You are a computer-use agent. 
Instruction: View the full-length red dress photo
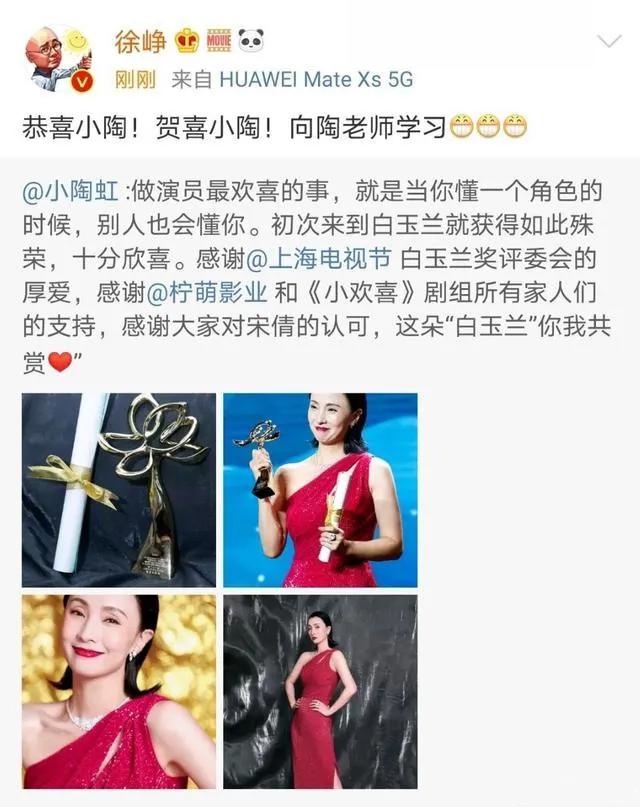point(320,691)
